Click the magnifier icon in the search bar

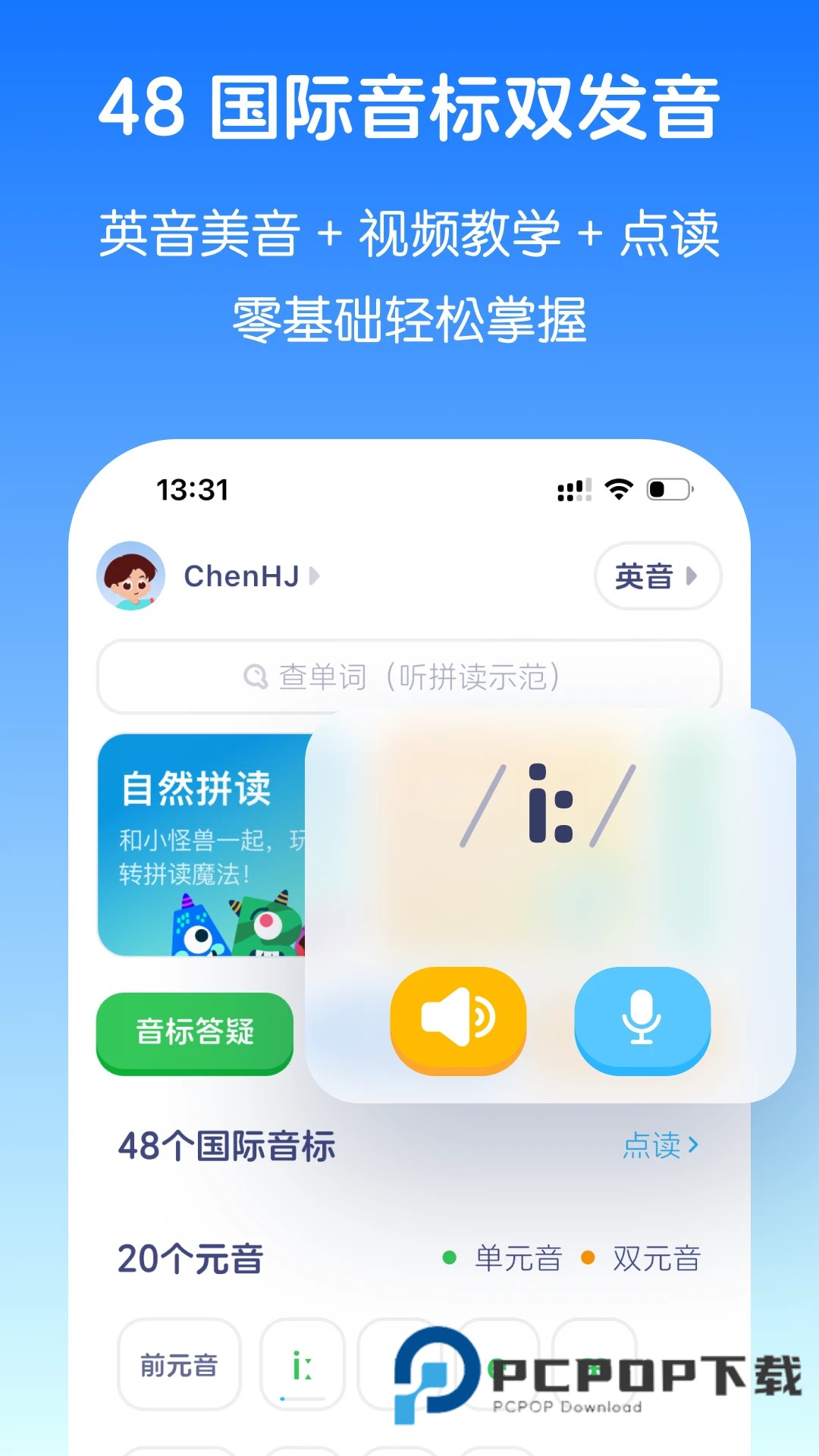pyautogui.click(x=256, y=677)
